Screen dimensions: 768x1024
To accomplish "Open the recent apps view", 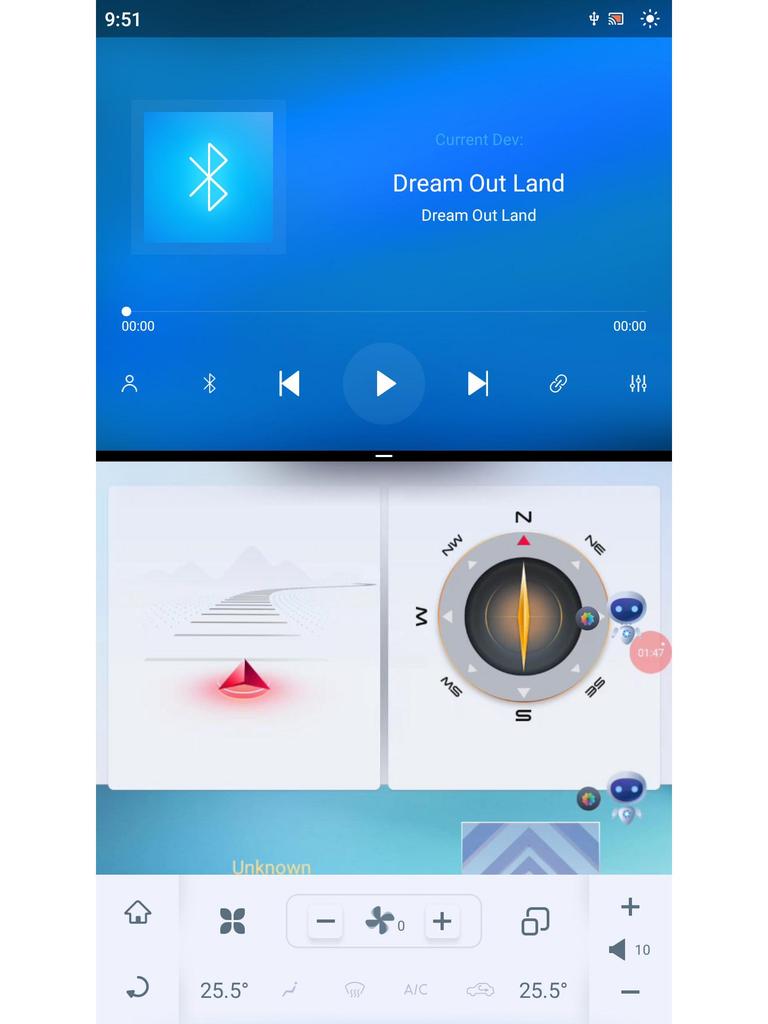I will pyautogui.click(x=536, y=921).
